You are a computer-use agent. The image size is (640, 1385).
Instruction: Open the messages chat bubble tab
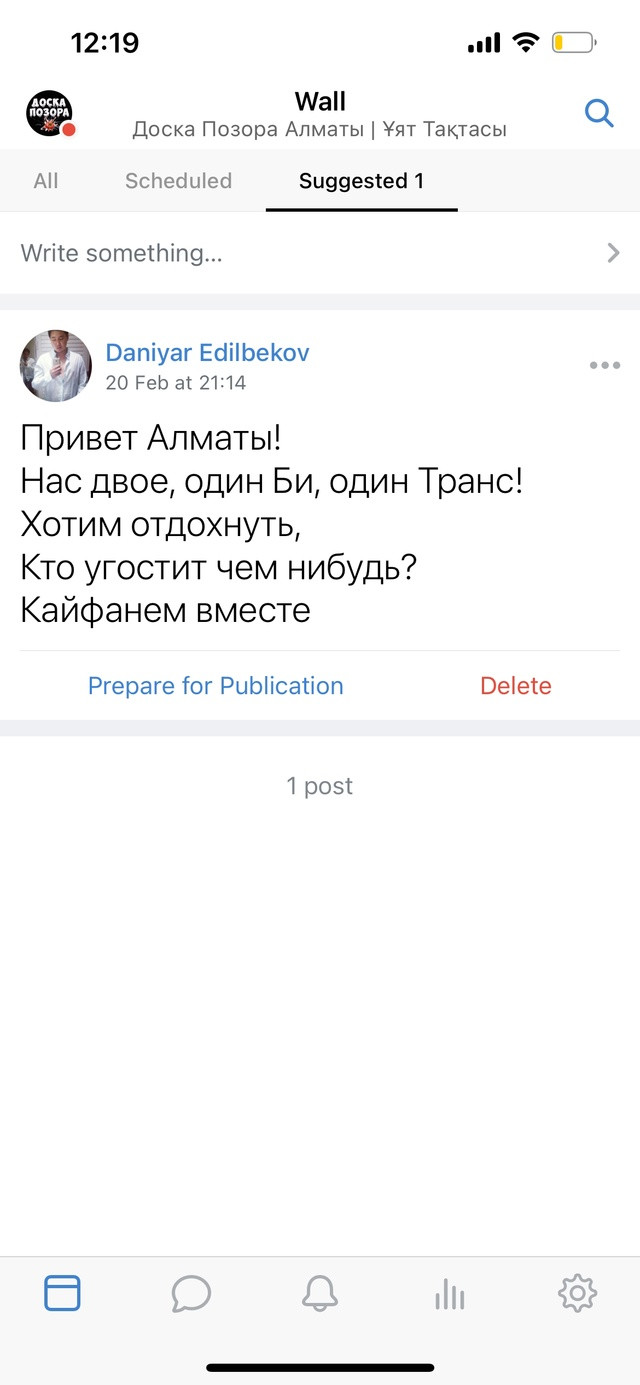(191, 1294)
